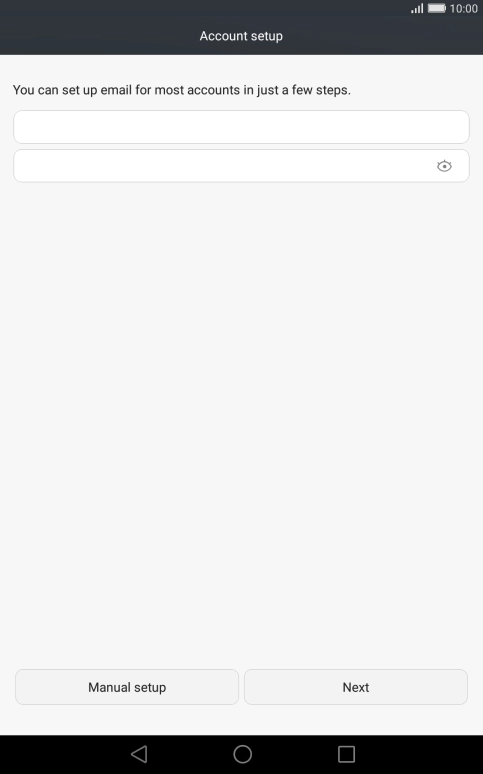Focus the email address field
Viewport: 483px width, 774px height.
coord(241,127)
